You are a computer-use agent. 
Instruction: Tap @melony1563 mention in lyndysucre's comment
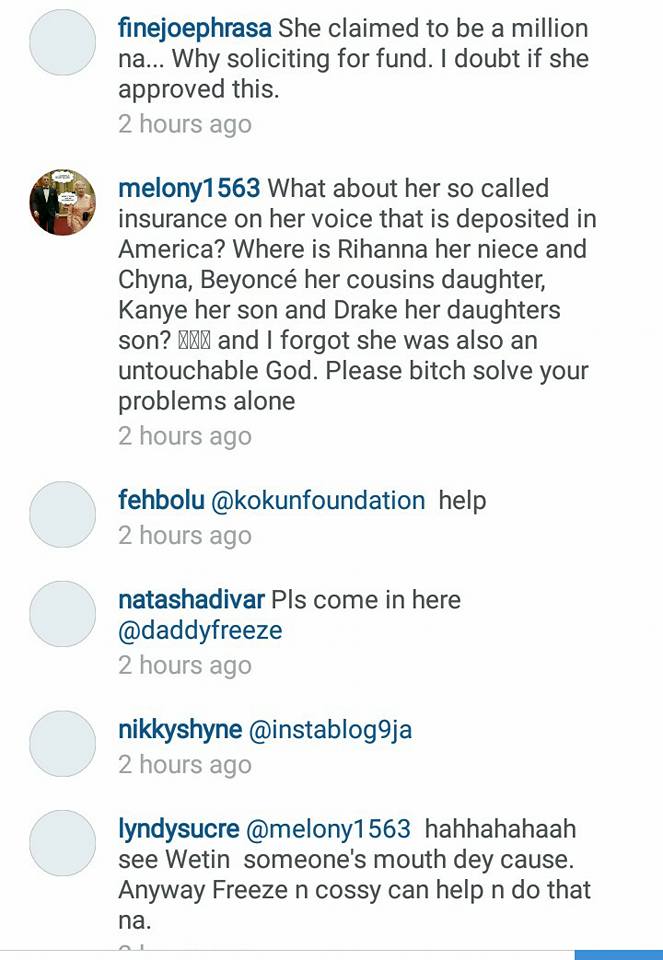(328, 829)
